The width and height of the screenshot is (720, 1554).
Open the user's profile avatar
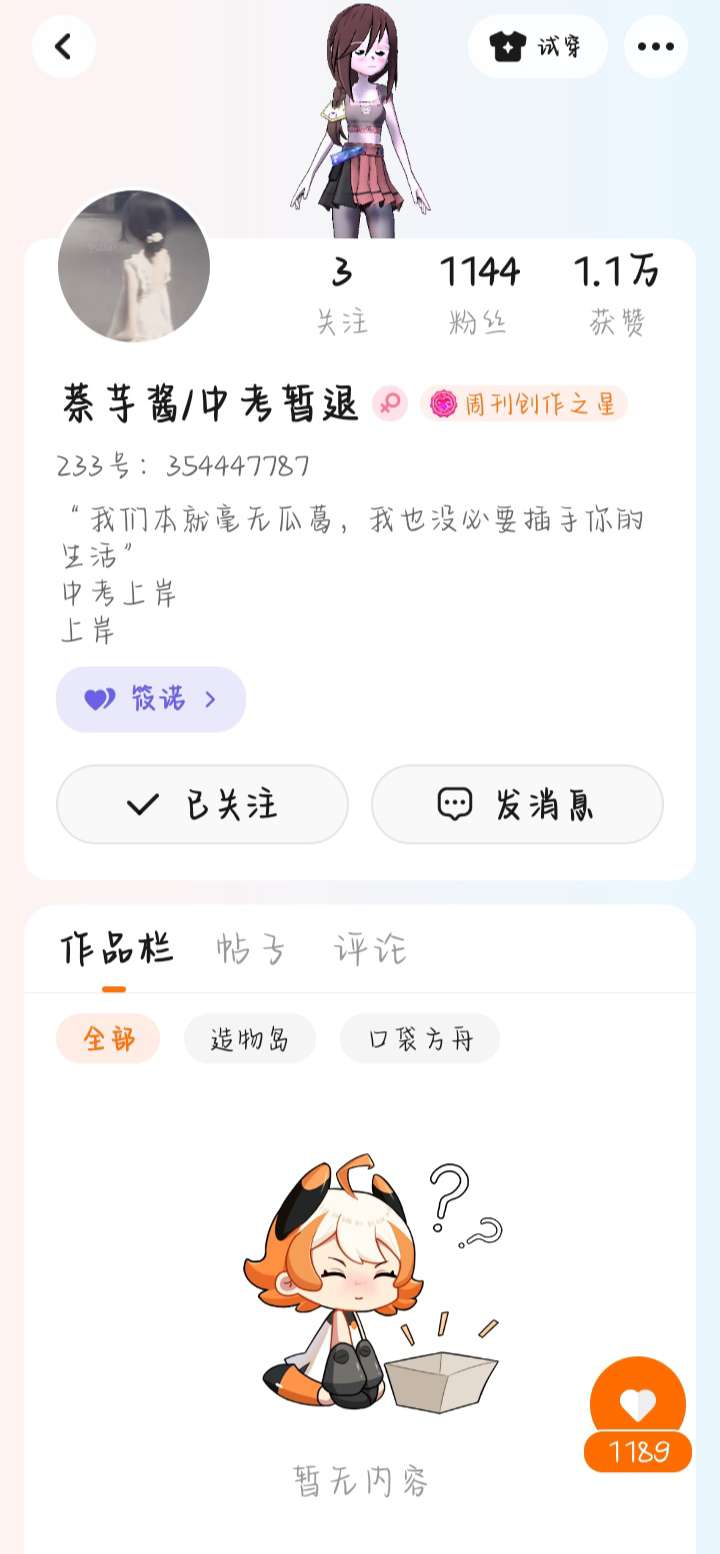pos(134,266)
